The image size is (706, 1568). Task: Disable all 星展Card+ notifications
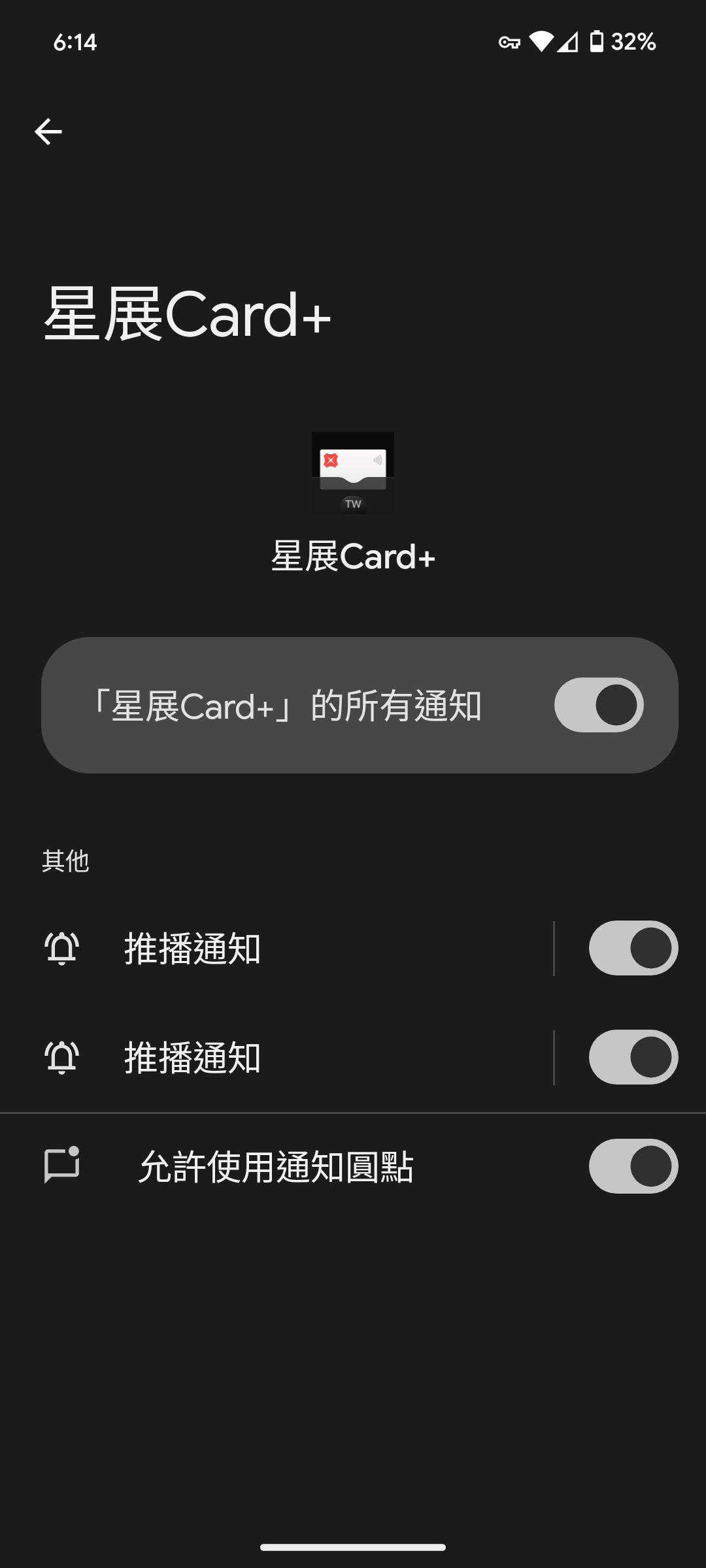(598, 705)
